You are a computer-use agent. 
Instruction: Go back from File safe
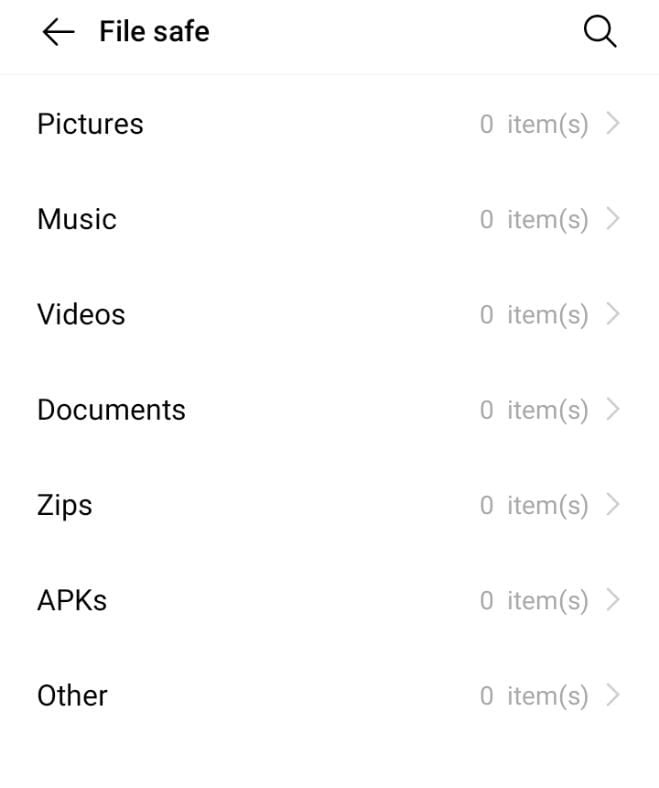[58, 32]
